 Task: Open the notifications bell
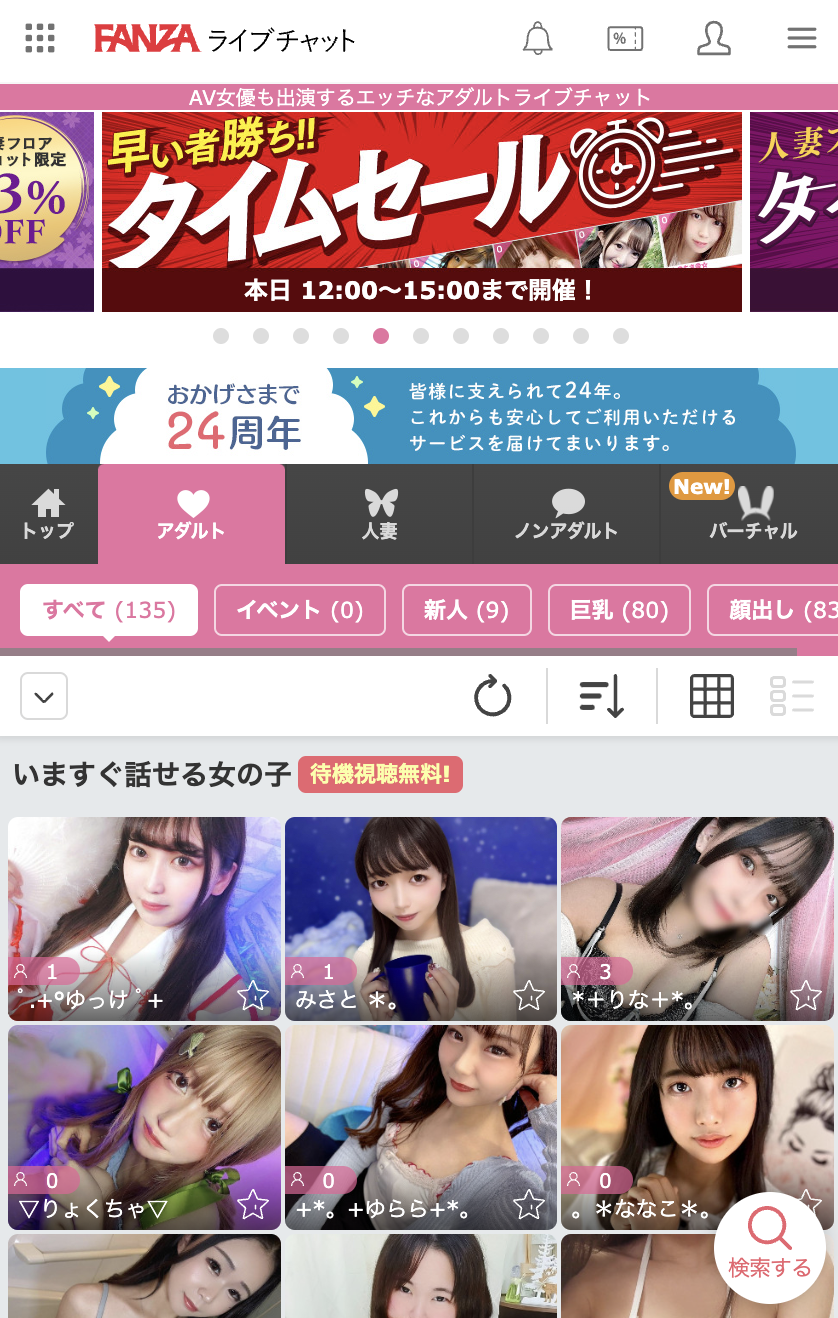538,39
